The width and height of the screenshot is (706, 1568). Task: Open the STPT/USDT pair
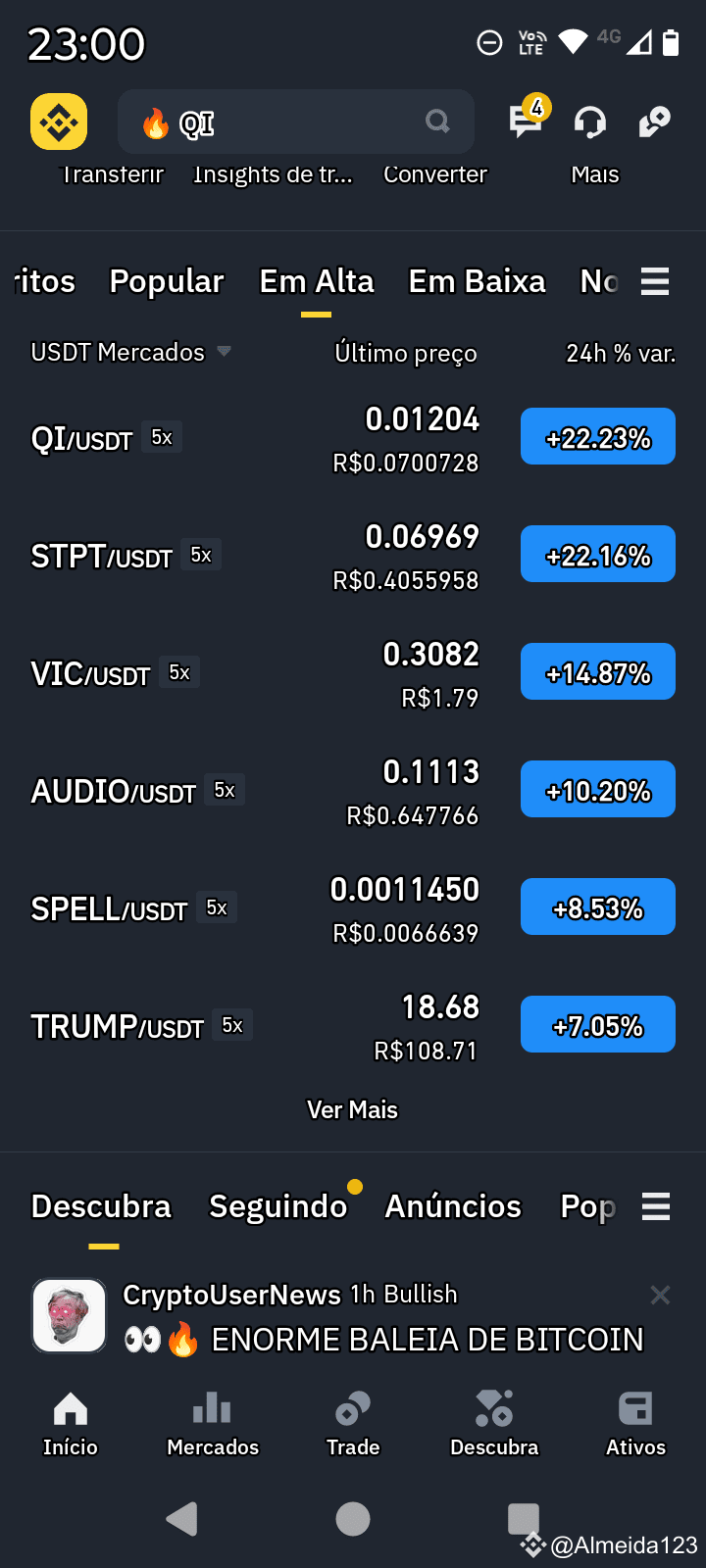[353, 555]
